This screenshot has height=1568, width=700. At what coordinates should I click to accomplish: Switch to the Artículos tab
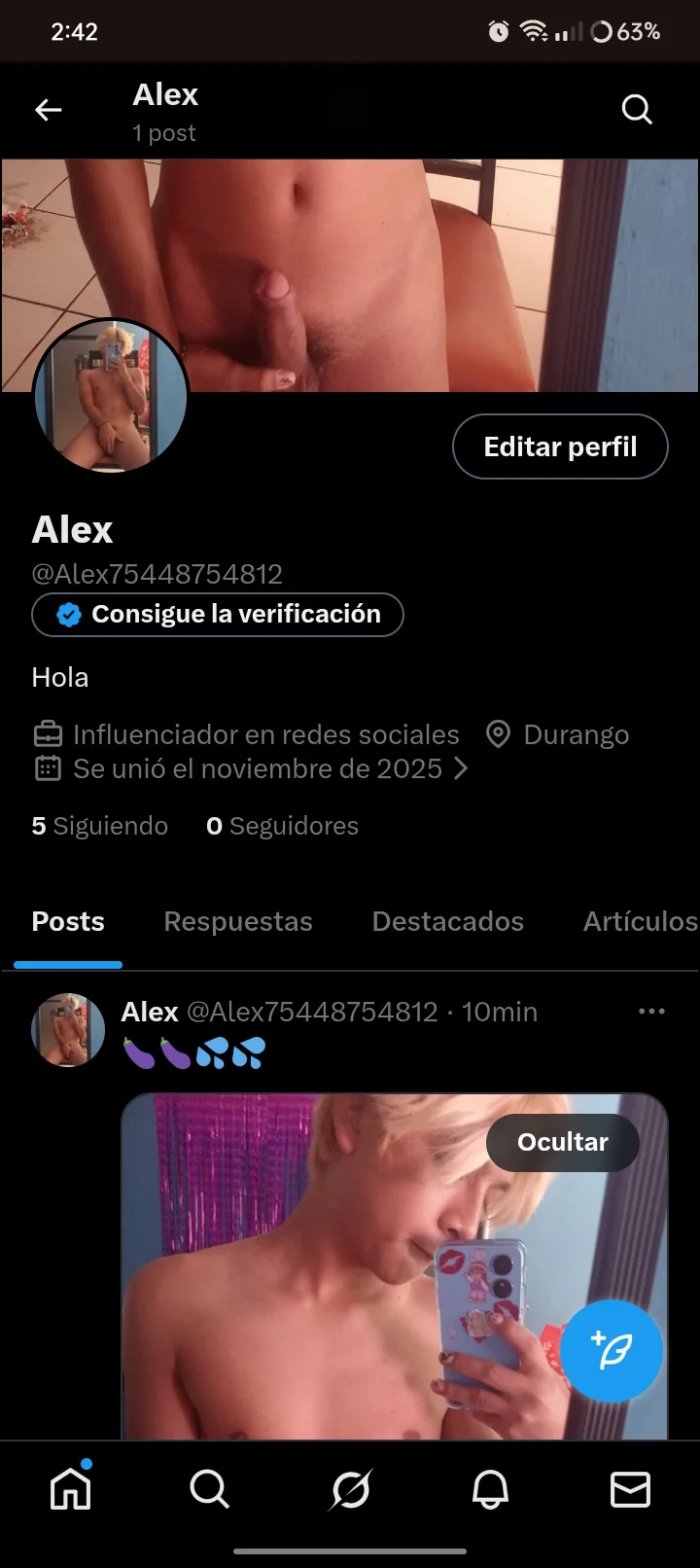[x=640, y=922]
